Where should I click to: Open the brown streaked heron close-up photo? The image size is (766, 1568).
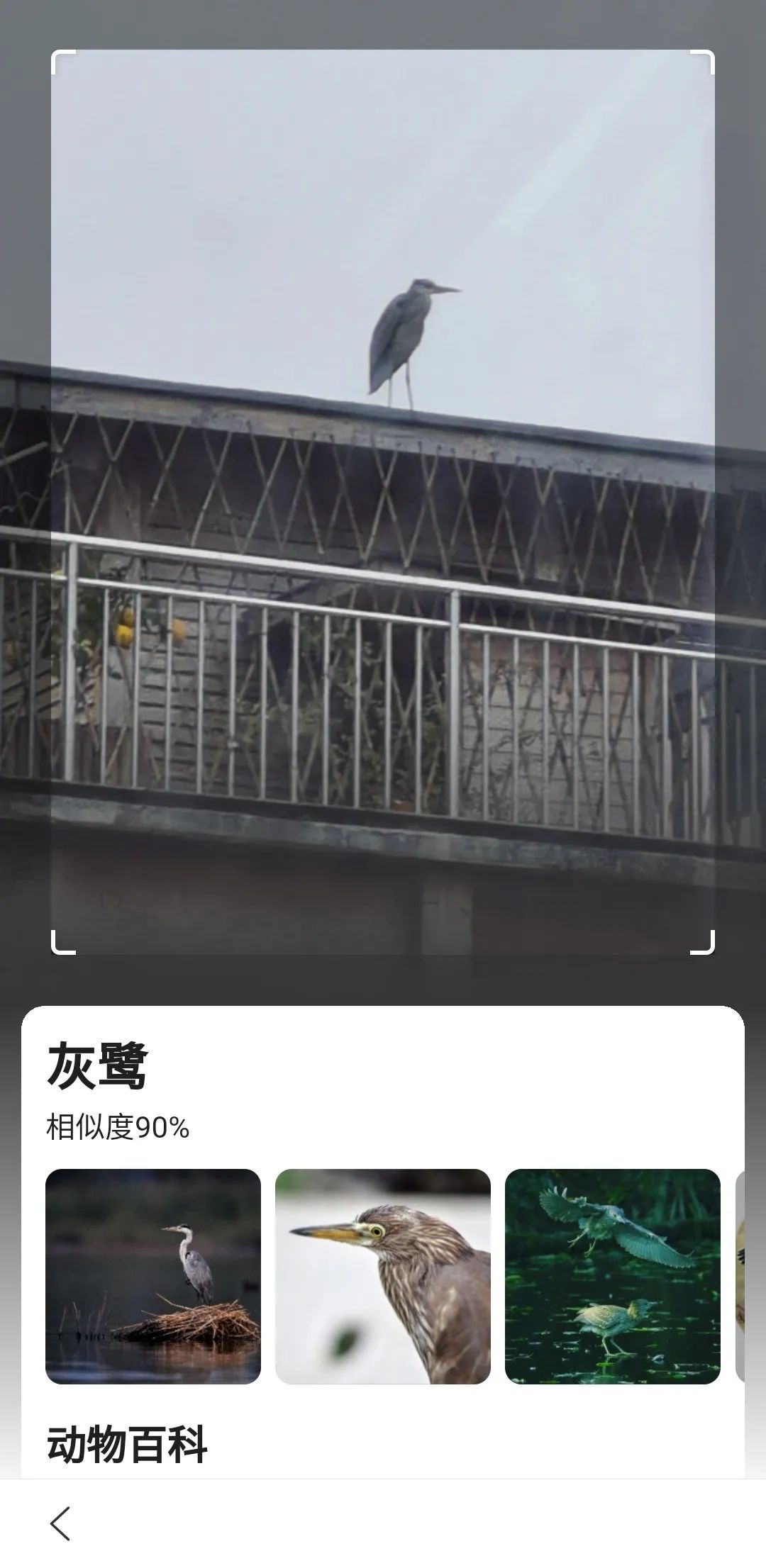click(383, 1276)
